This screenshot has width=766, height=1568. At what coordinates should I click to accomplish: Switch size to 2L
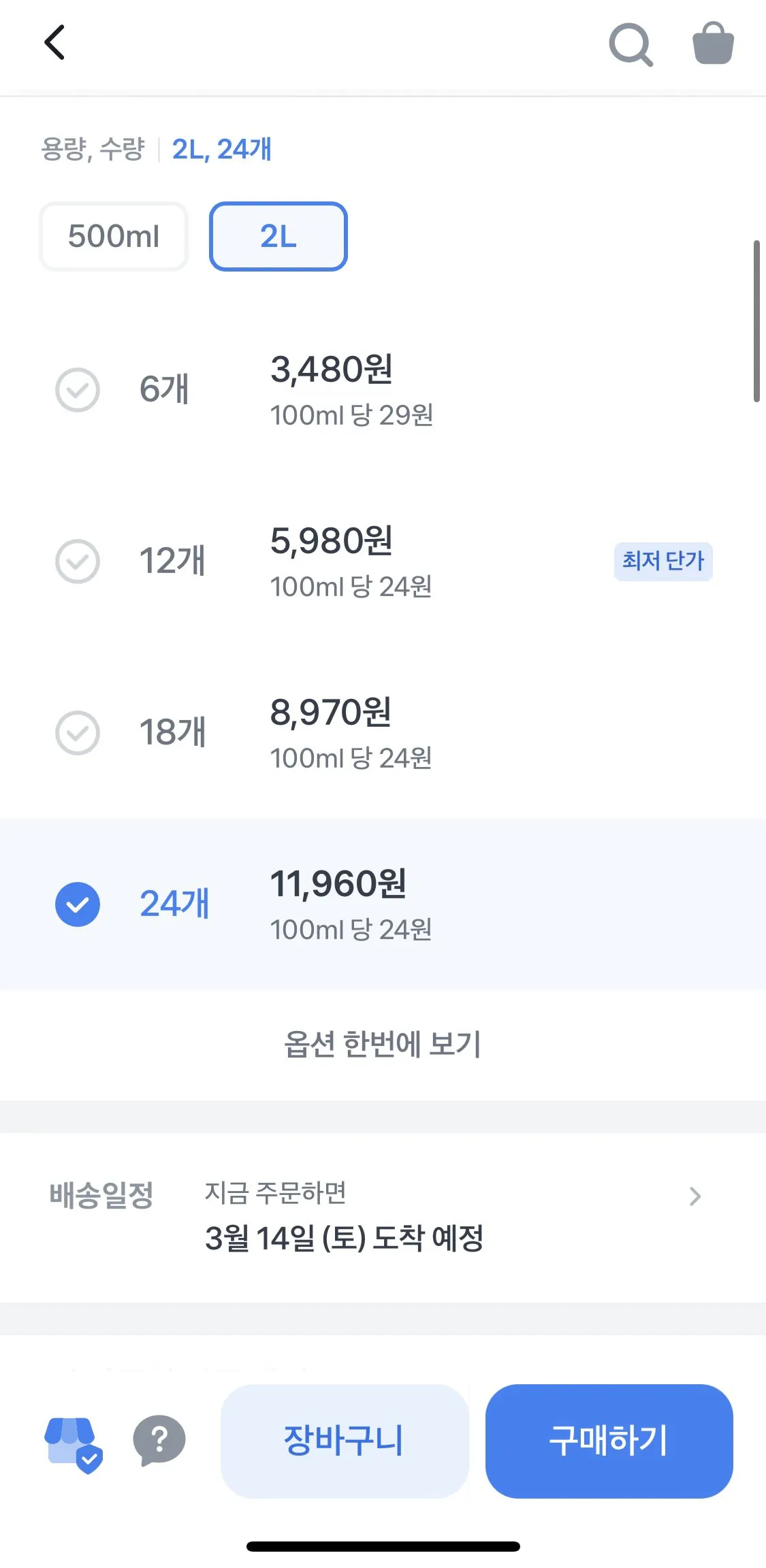click(x=279, y=236)
